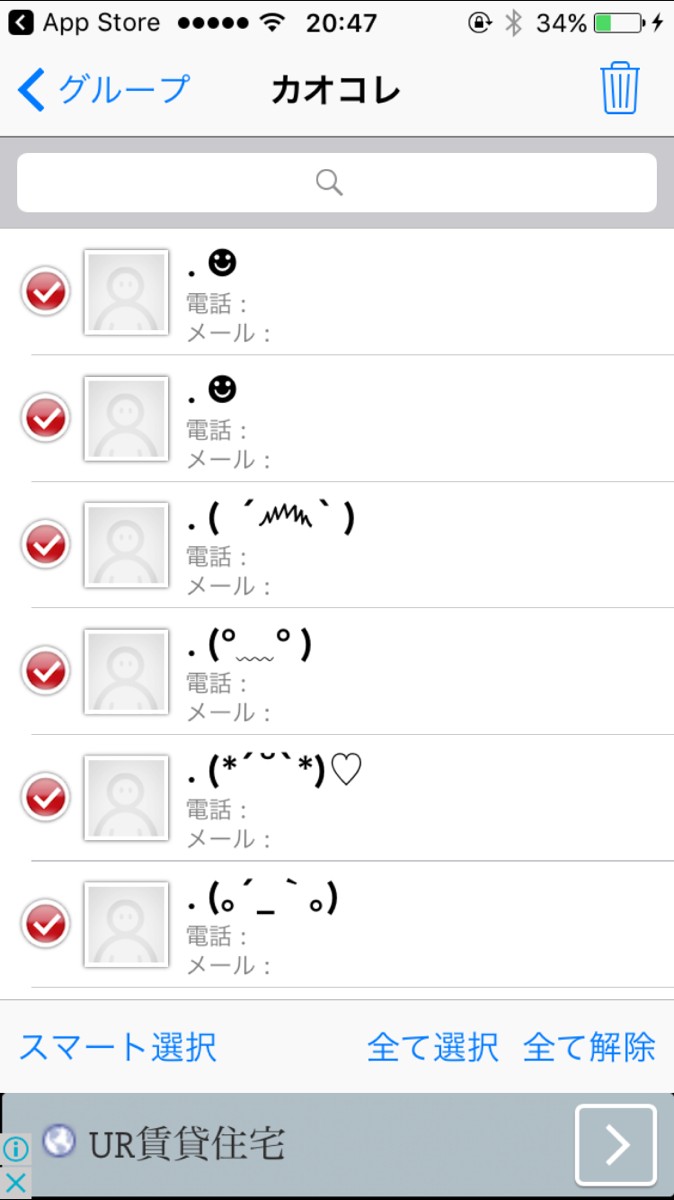
Task: Uncheck the (*´︶`*)♡ contact
Action: (45, 797)
